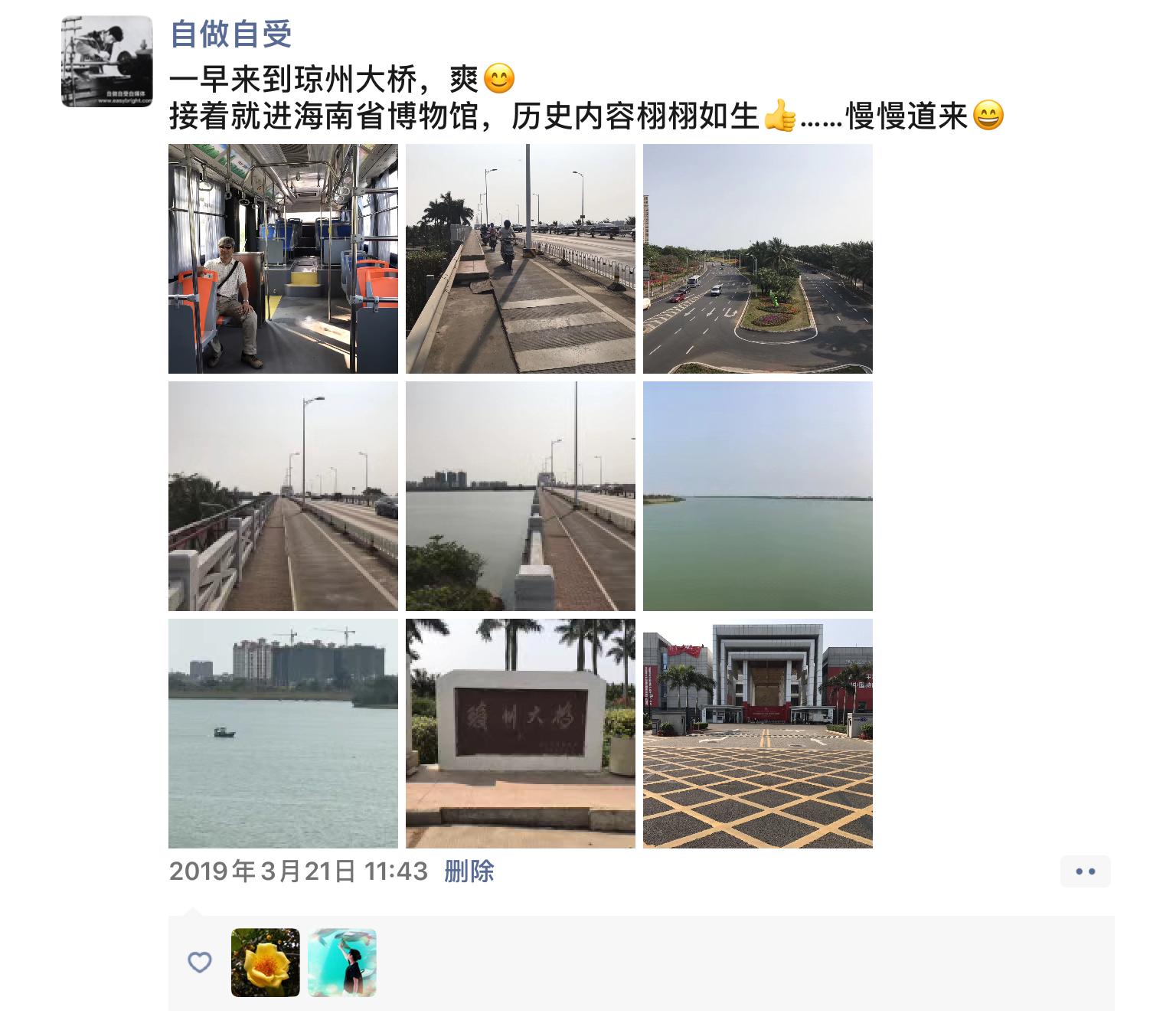The image size is (1176, 1020).
Task: View the 琼州大桥 stone monument photo
Action: (x=520, y=734)
